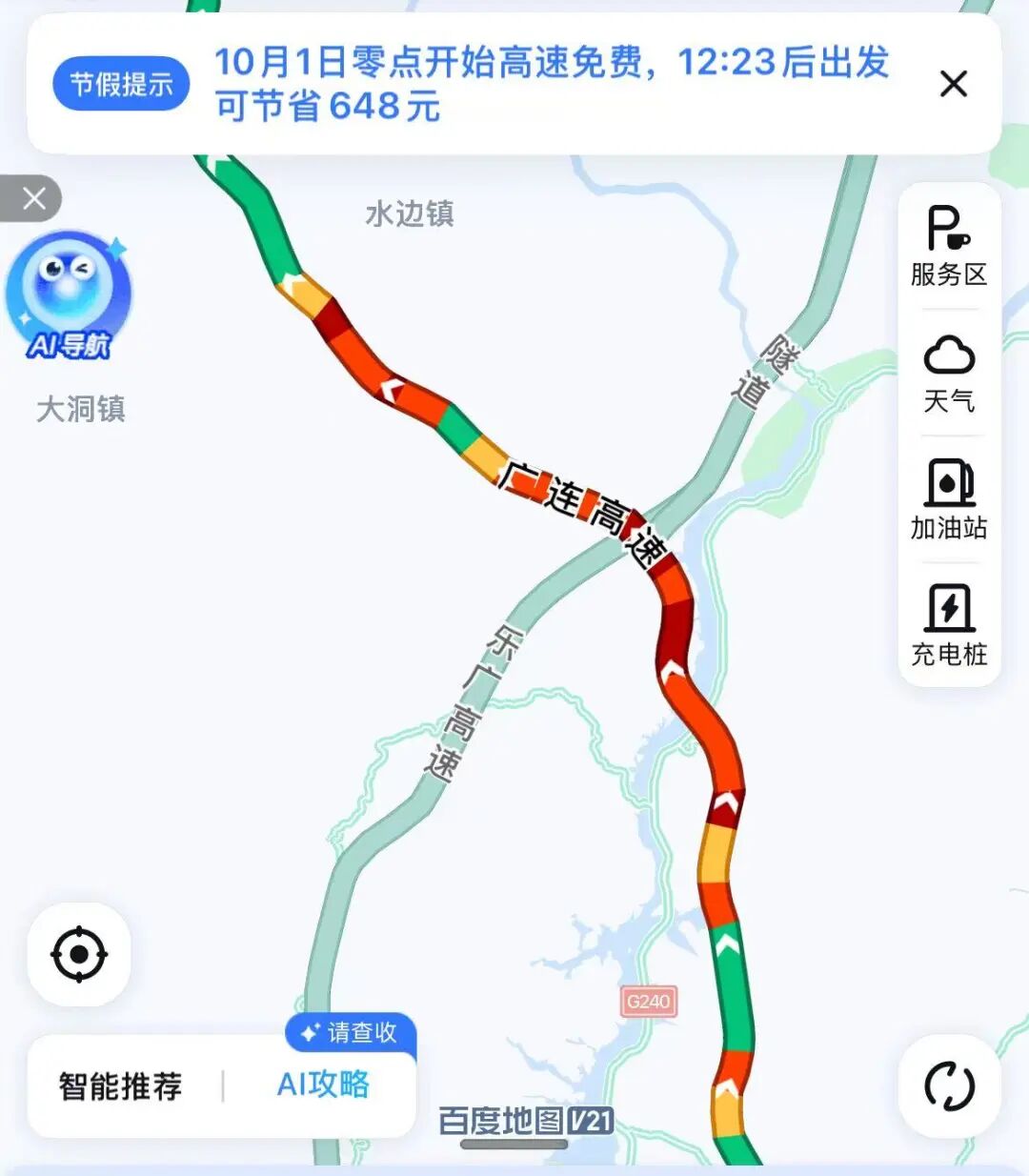This screenshot has width=1029, height=1176.
Task: Switch to the AI攻略 tab
Action: [x=323, y=1085]
